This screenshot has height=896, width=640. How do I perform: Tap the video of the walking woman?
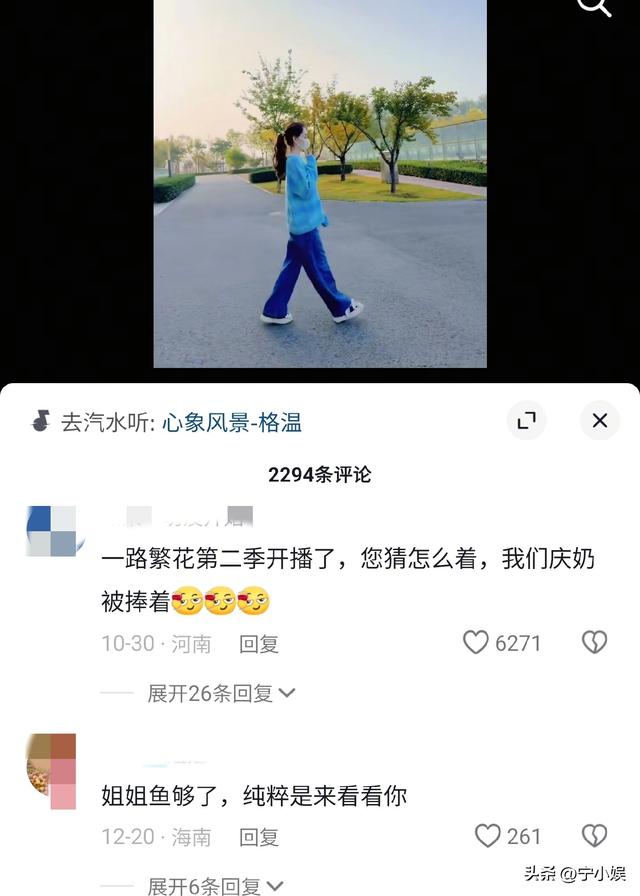pos(320,183)
